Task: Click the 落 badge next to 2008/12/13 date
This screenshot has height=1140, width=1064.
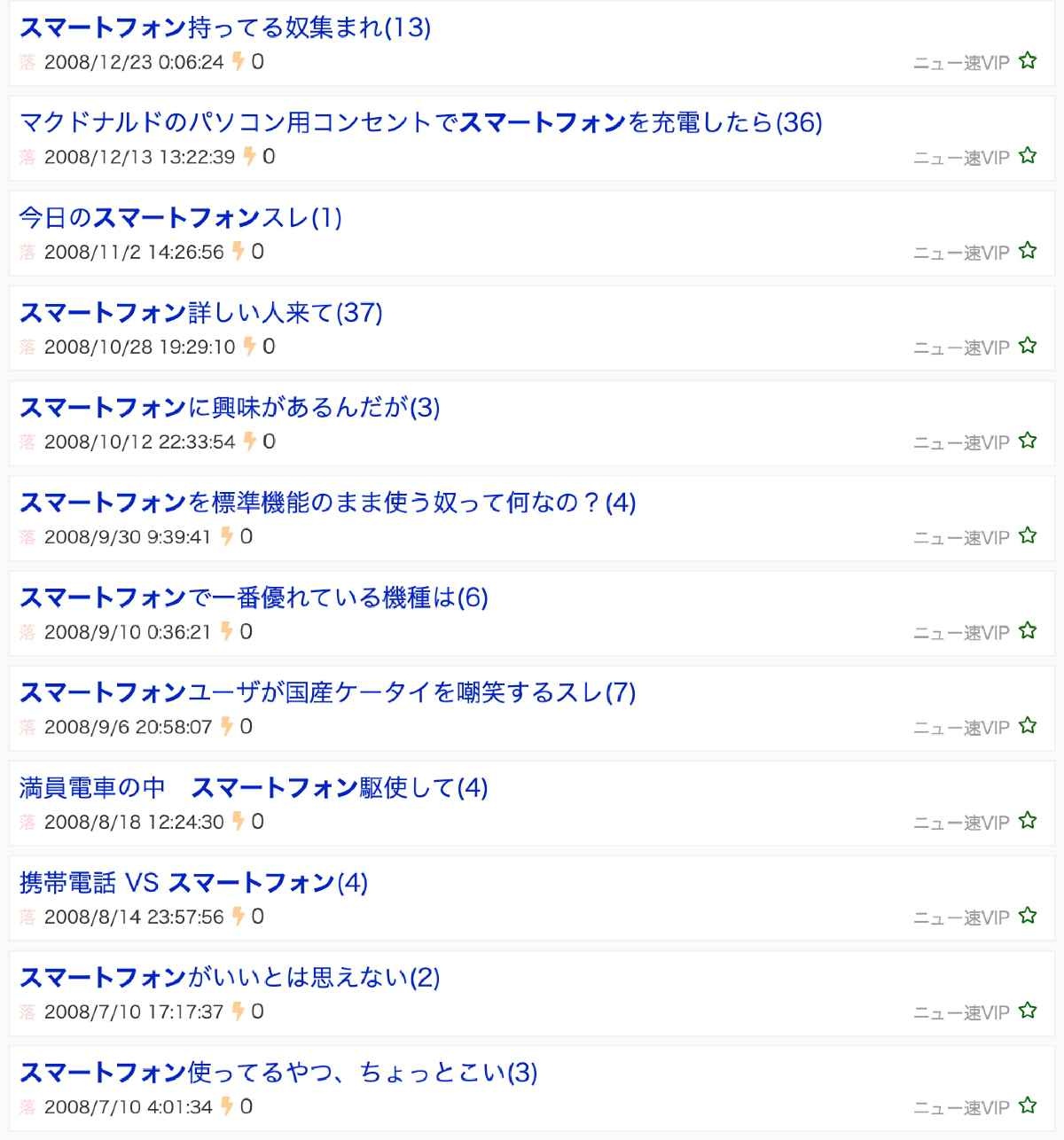Action: pos(28,157)
